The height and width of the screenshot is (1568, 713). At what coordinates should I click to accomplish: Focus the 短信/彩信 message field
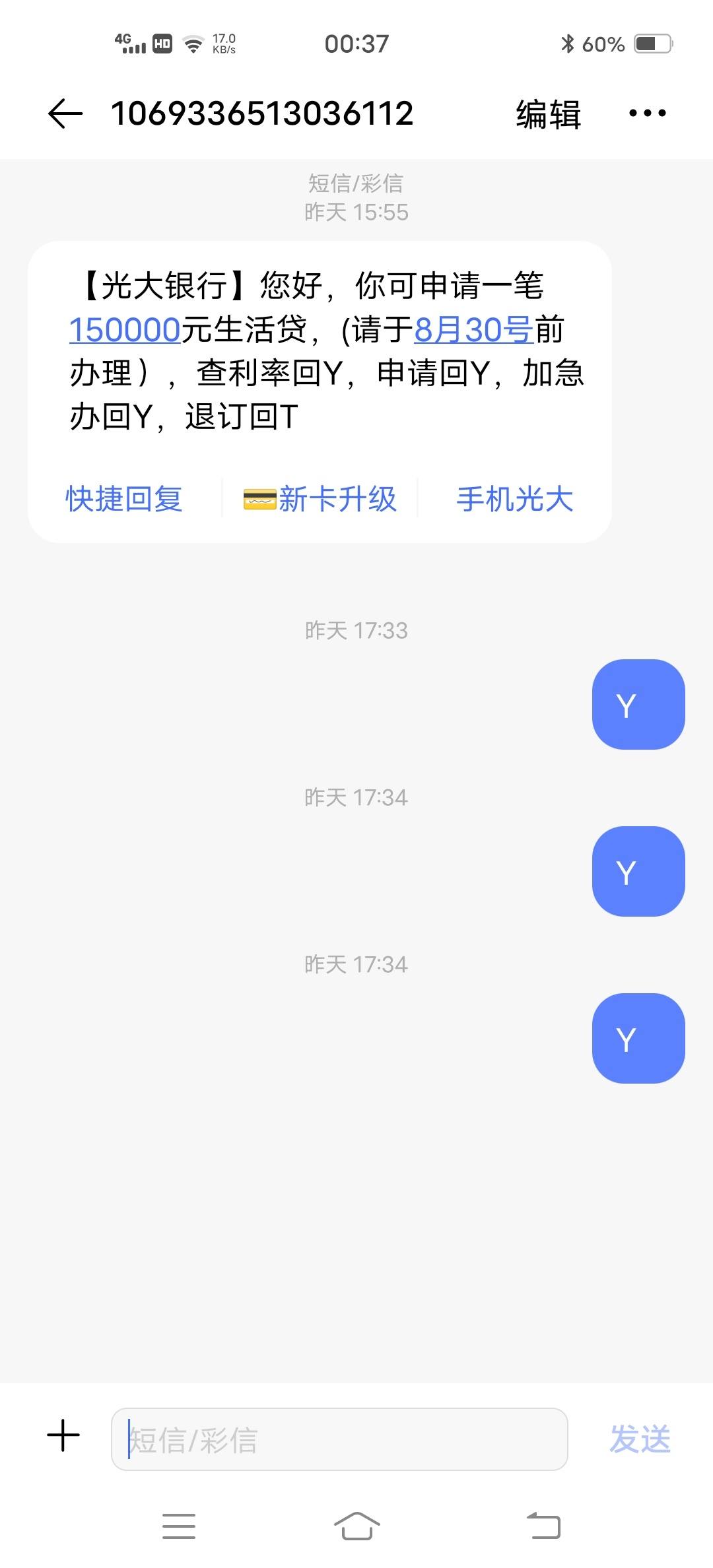[x=339, y=1439]
